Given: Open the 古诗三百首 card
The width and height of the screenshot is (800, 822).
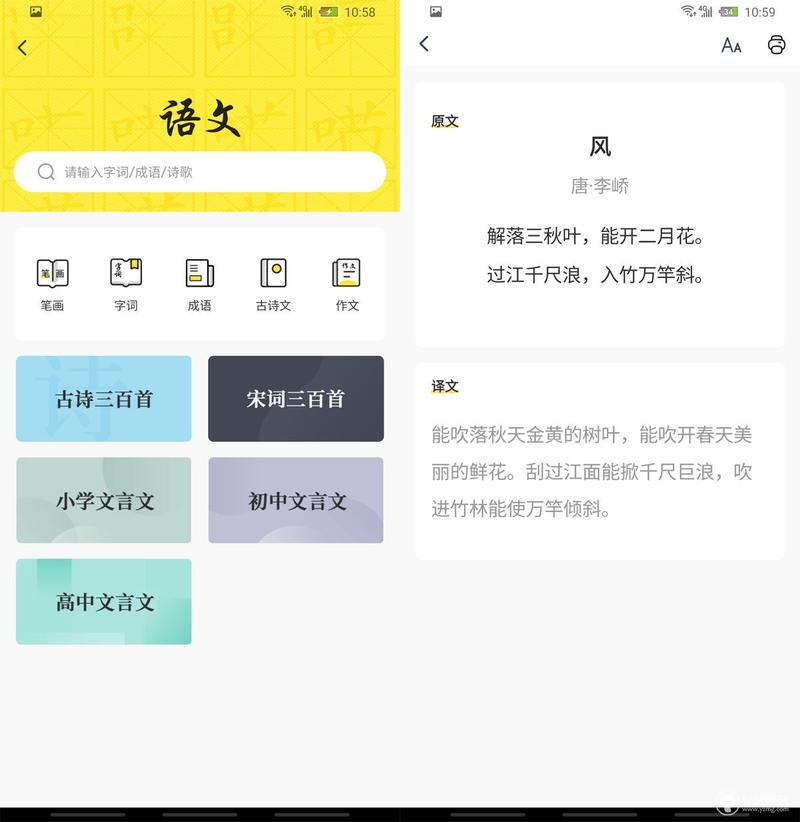Looking at the screenshot, I should click(x=104, y=399).
